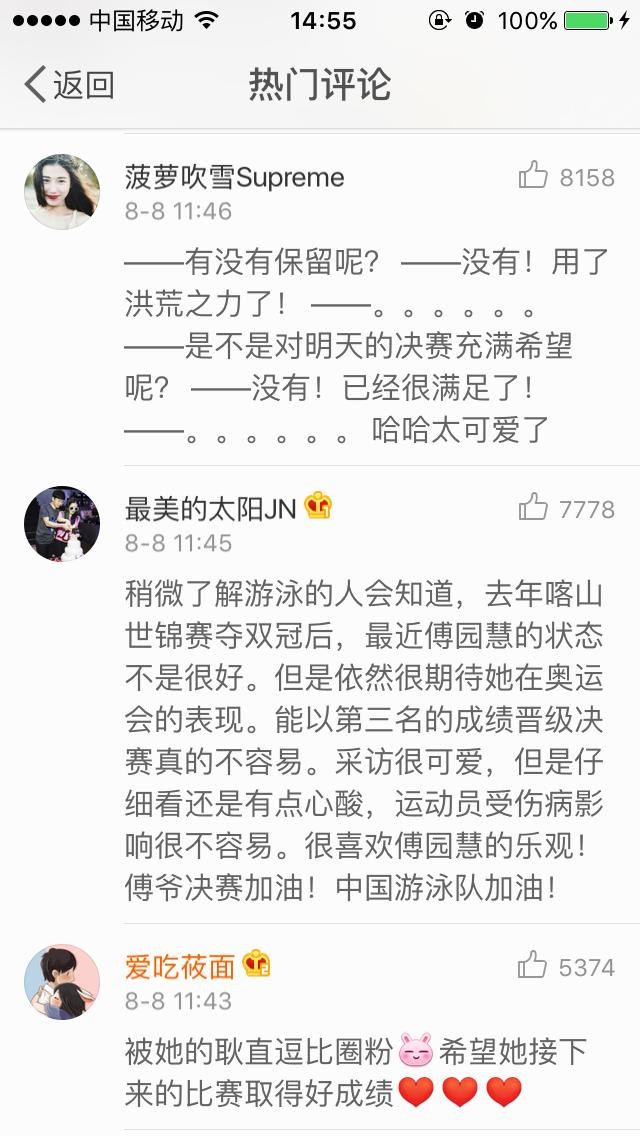Go back using the 返回 button

pyautogui.click(x=68, y=85)
